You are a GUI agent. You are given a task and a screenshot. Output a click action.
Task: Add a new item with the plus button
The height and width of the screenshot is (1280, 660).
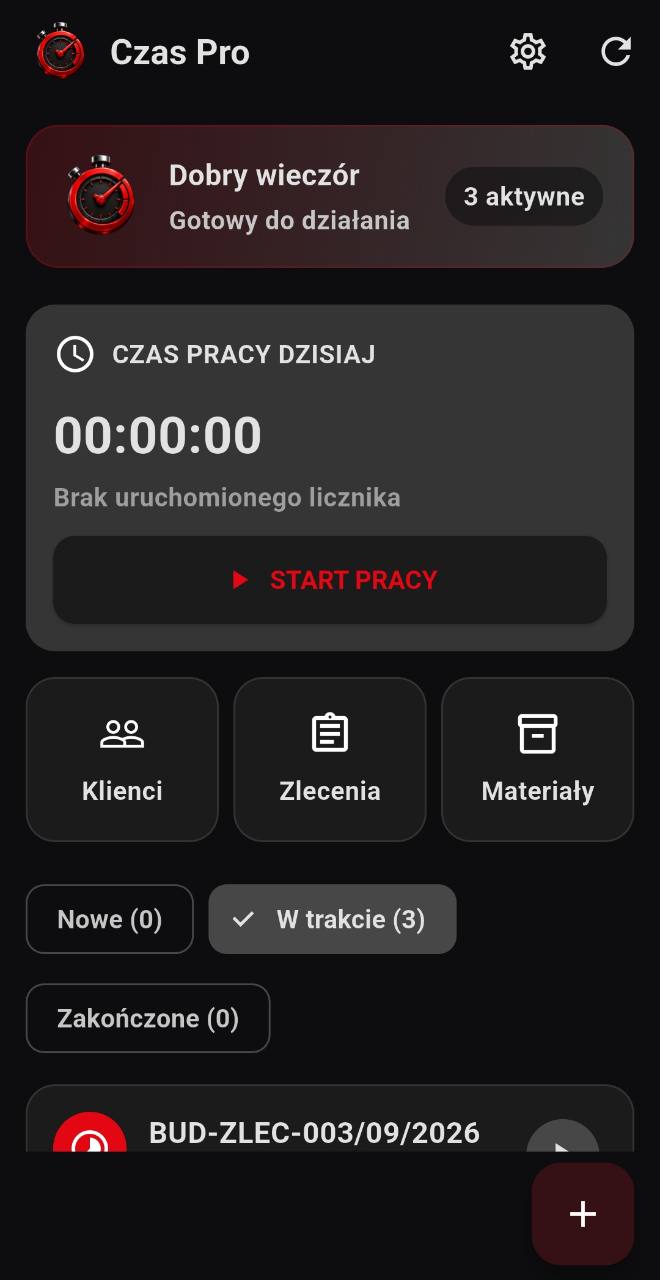pos(583,1214)
